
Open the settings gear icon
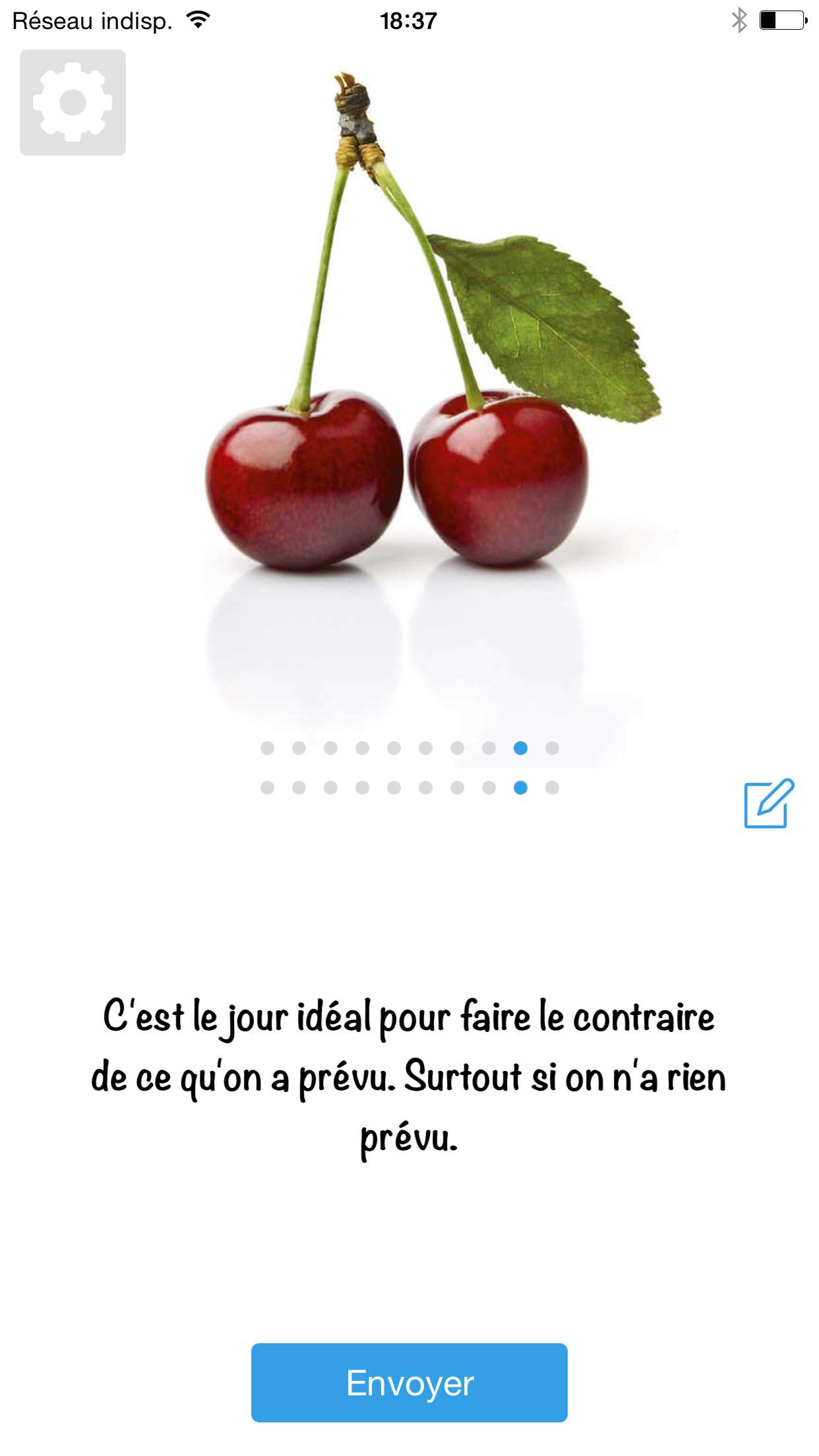pyautogui.click(x=73, y=102)
